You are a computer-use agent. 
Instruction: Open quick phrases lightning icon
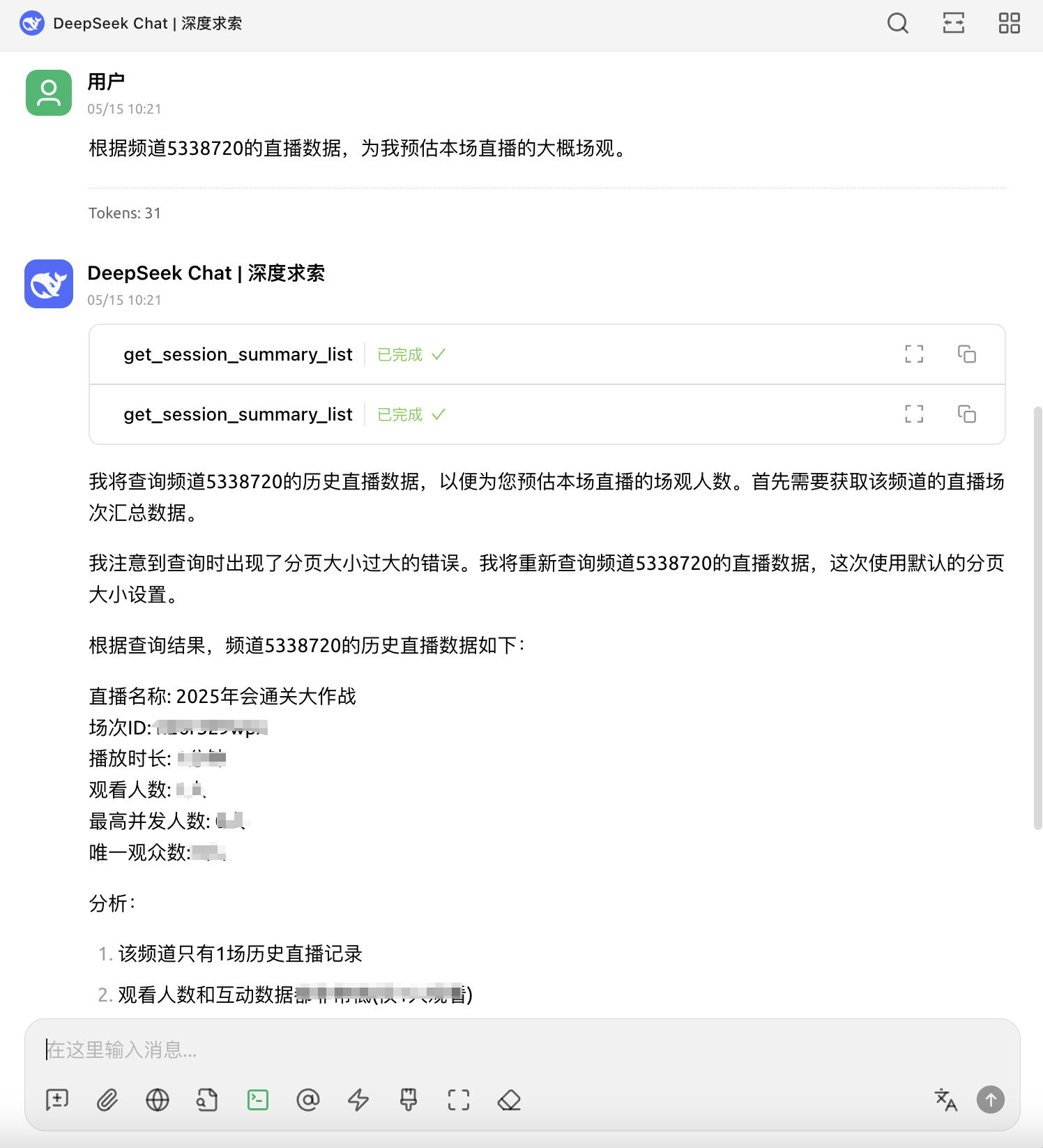[x=358, y=1100]
